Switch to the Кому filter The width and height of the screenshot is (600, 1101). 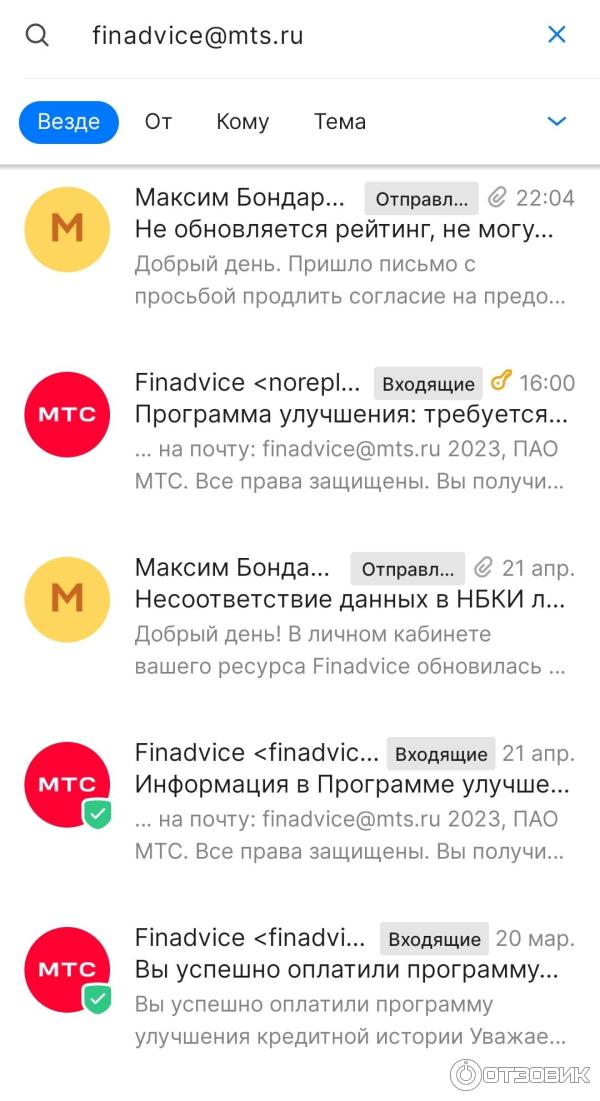click(242, 122)
